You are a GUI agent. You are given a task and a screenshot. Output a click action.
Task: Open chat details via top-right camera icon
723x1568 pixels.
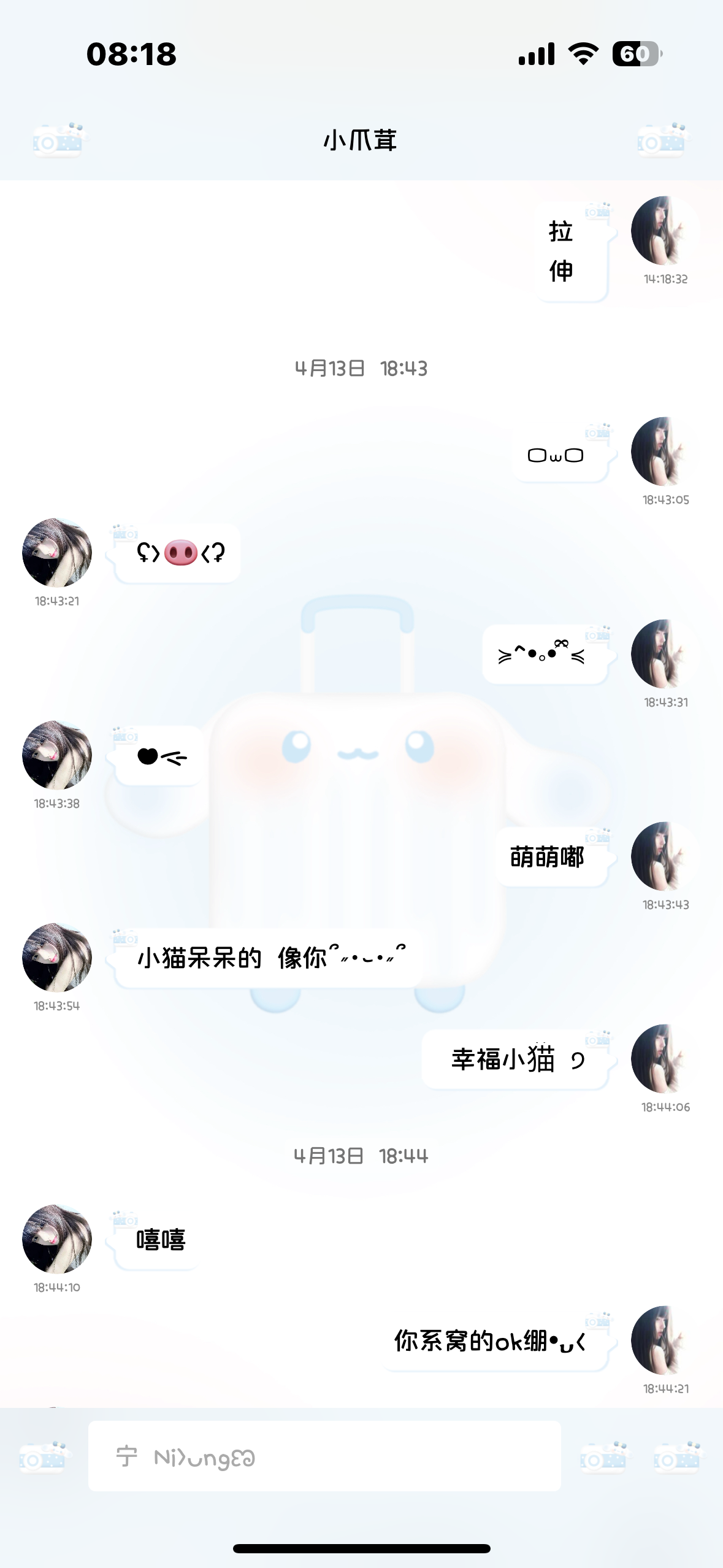664,140
